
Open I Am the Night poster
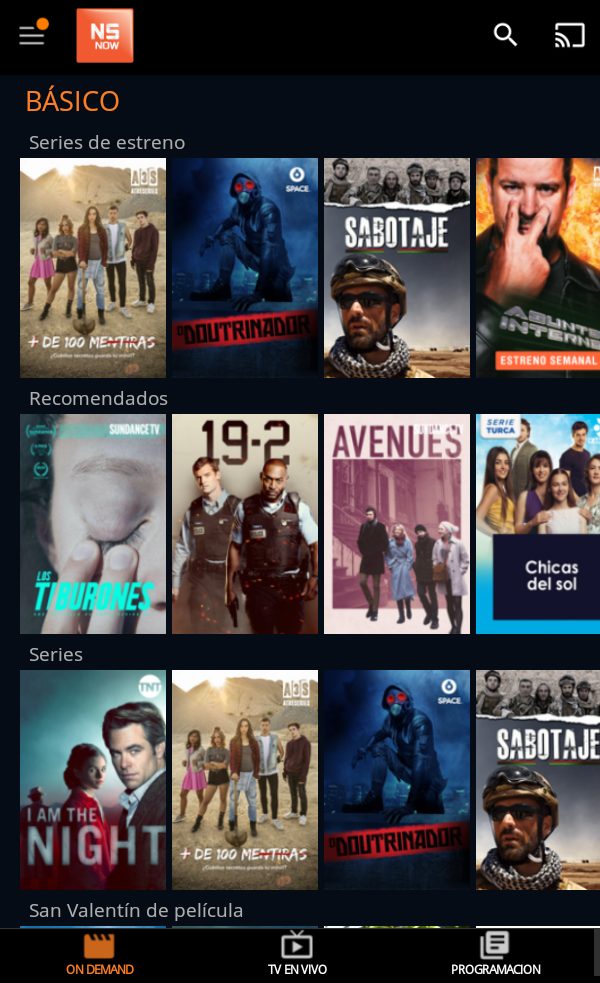pyautogui.click(x=93, y=780)
